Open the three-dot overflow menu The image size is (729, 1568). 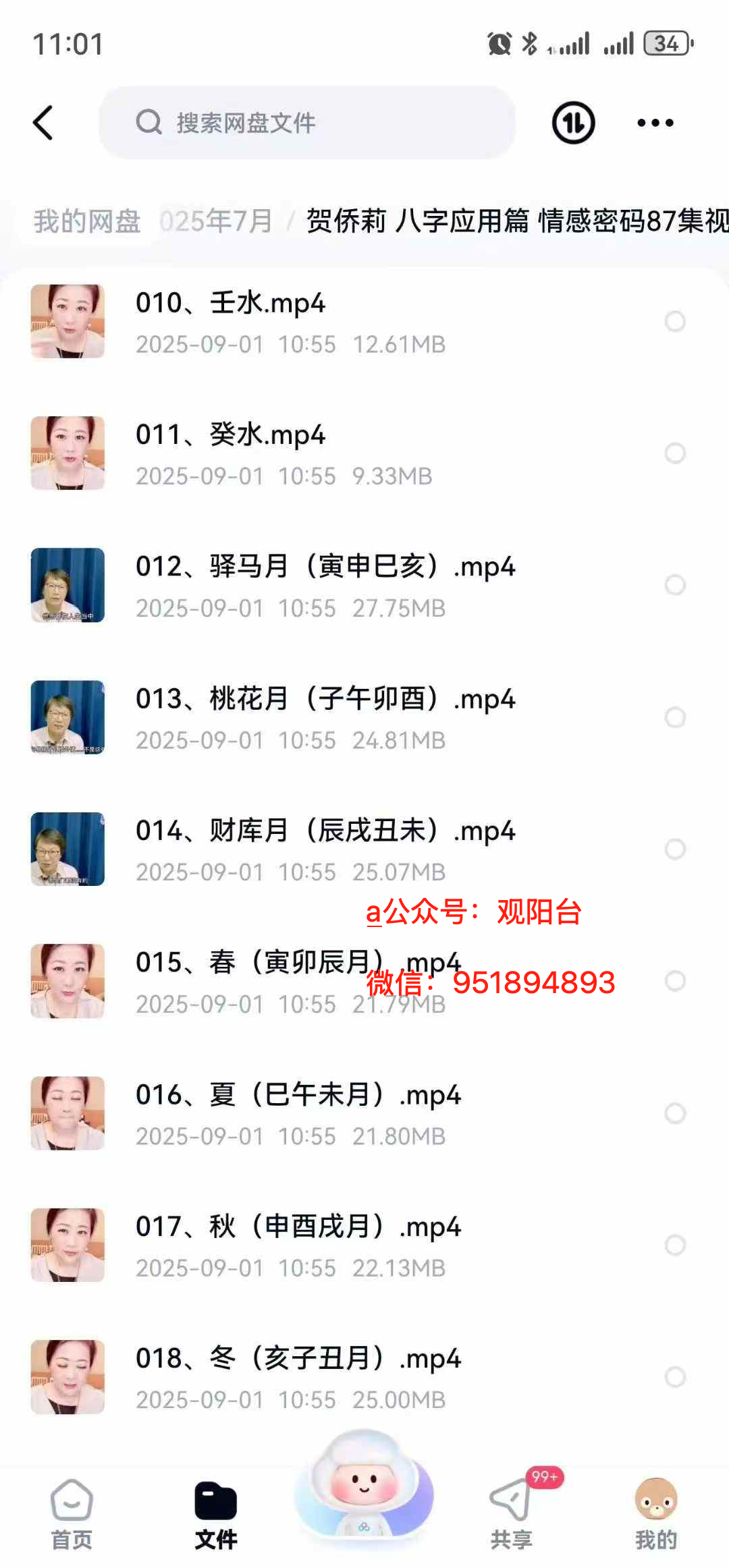[655, 123]
